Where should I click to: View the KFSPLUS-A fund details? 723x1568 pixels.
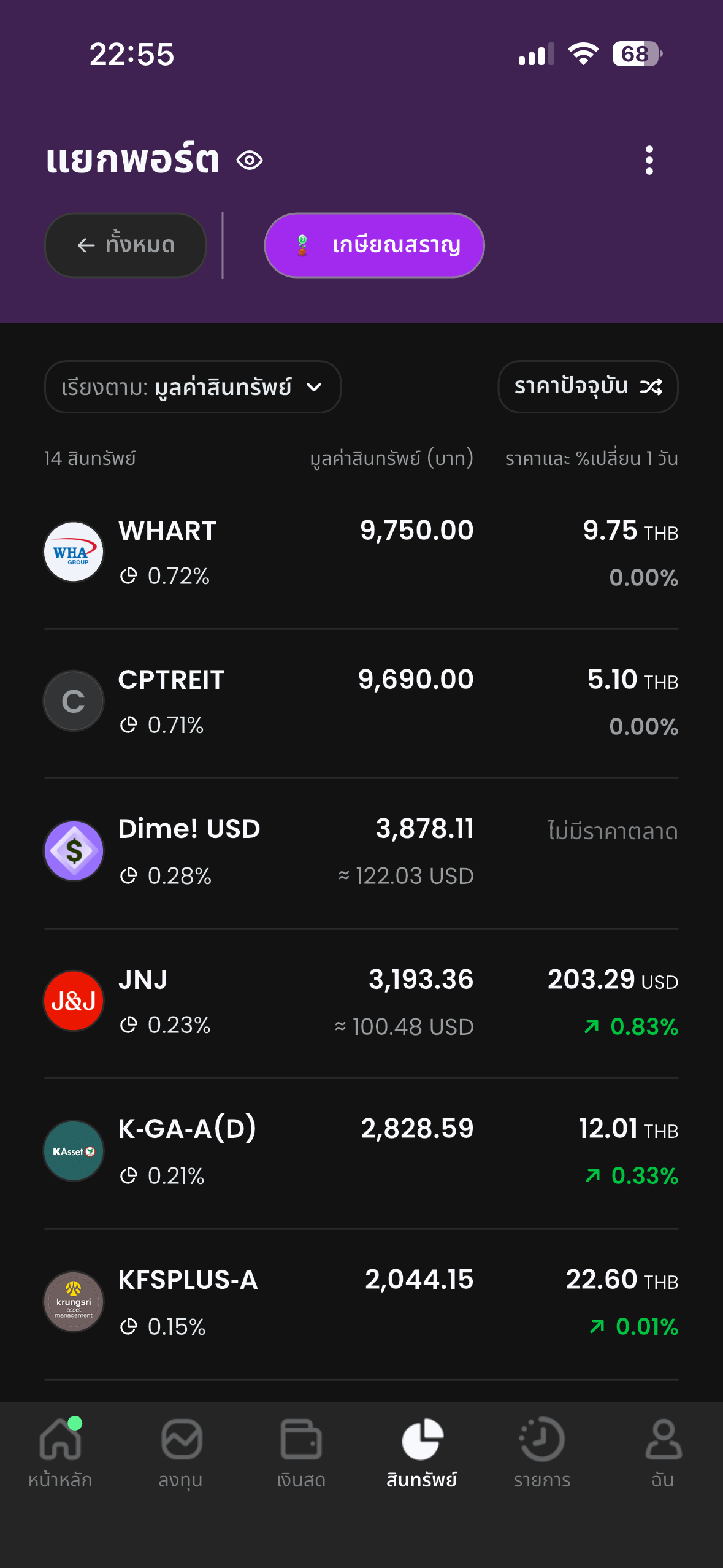pyautogui.click(x=361, y=1302)
